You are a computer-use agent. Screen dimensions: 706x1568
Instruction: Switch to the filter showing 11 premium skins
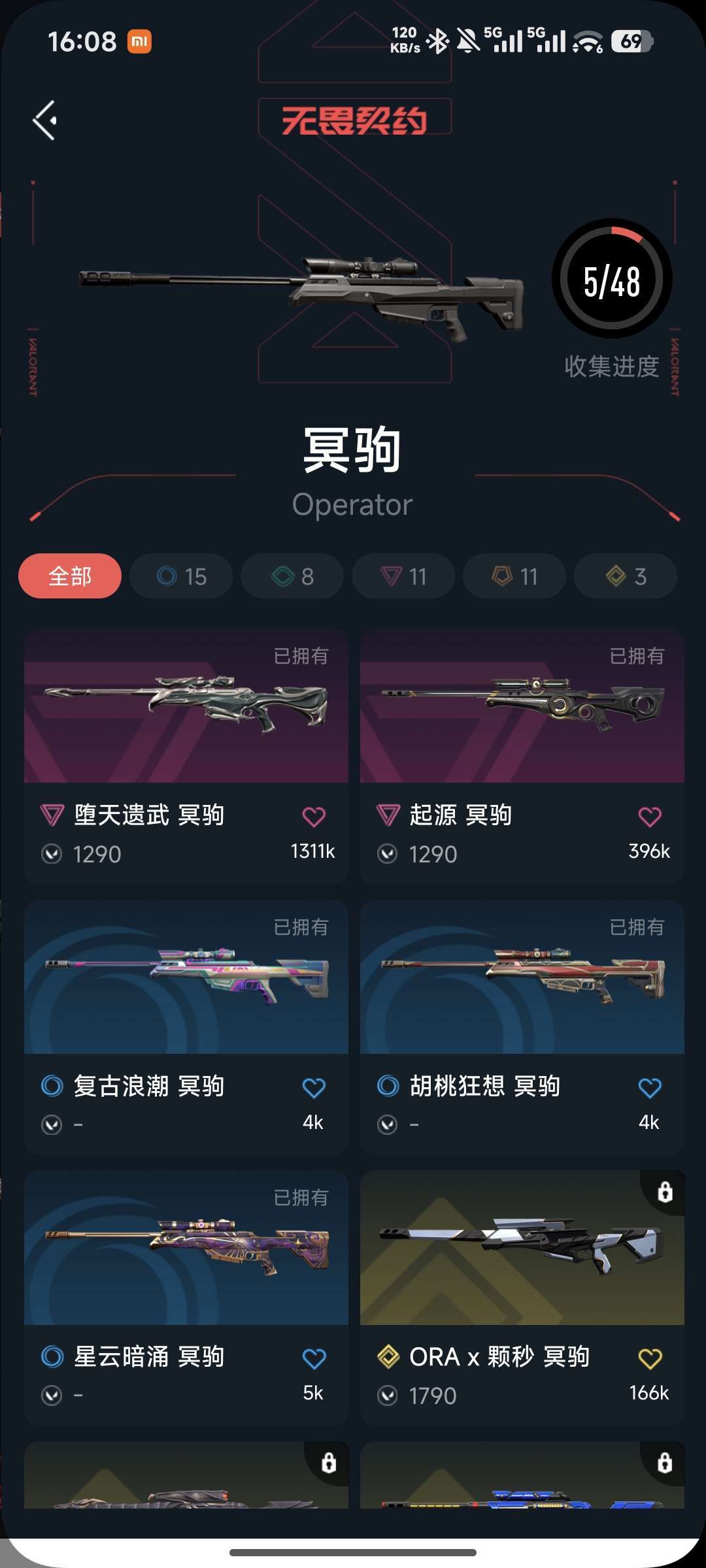point(403,576)
